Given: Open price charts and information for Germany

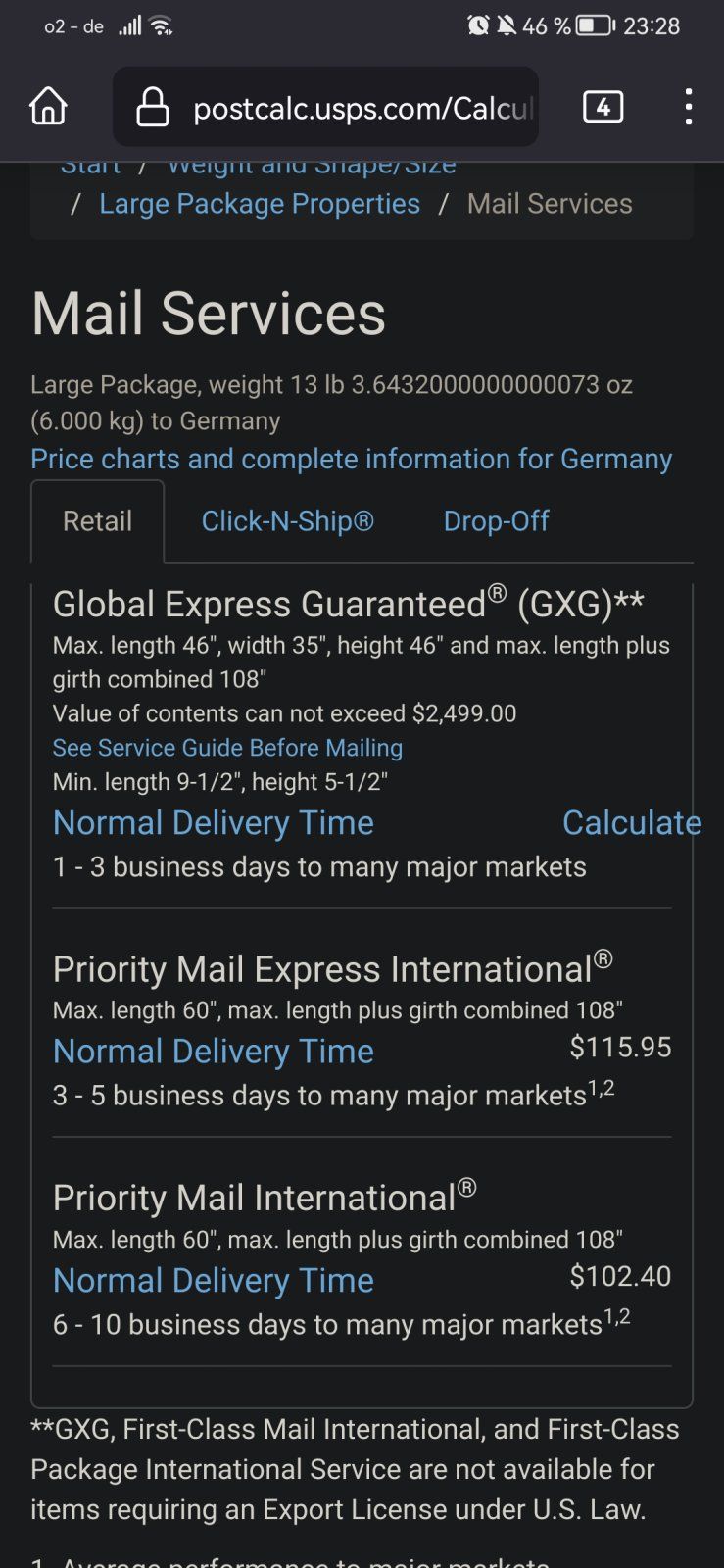Looking at the screenshot, I should (x=351, y=459).
